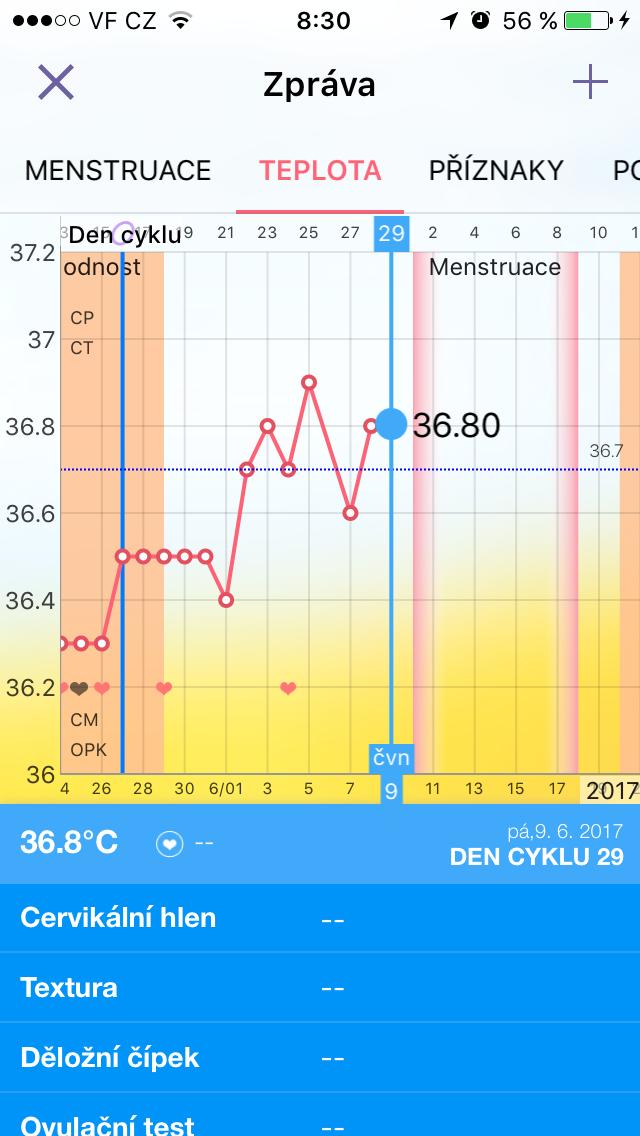Close the Zpráva screen
This screenshot has height=1136, width=640.
tap(56, 82)
